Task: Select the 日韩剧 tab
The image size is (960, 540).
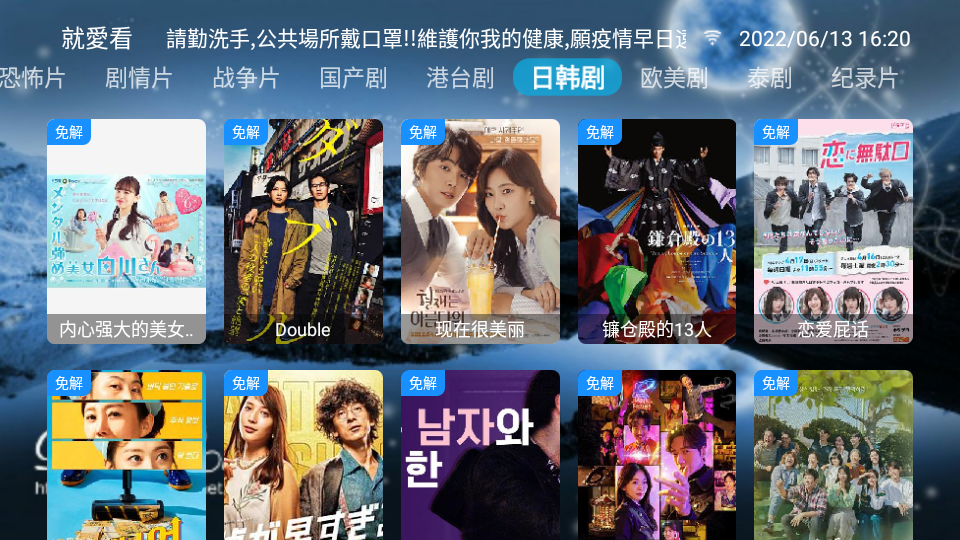Action: [x=567, y=78]
